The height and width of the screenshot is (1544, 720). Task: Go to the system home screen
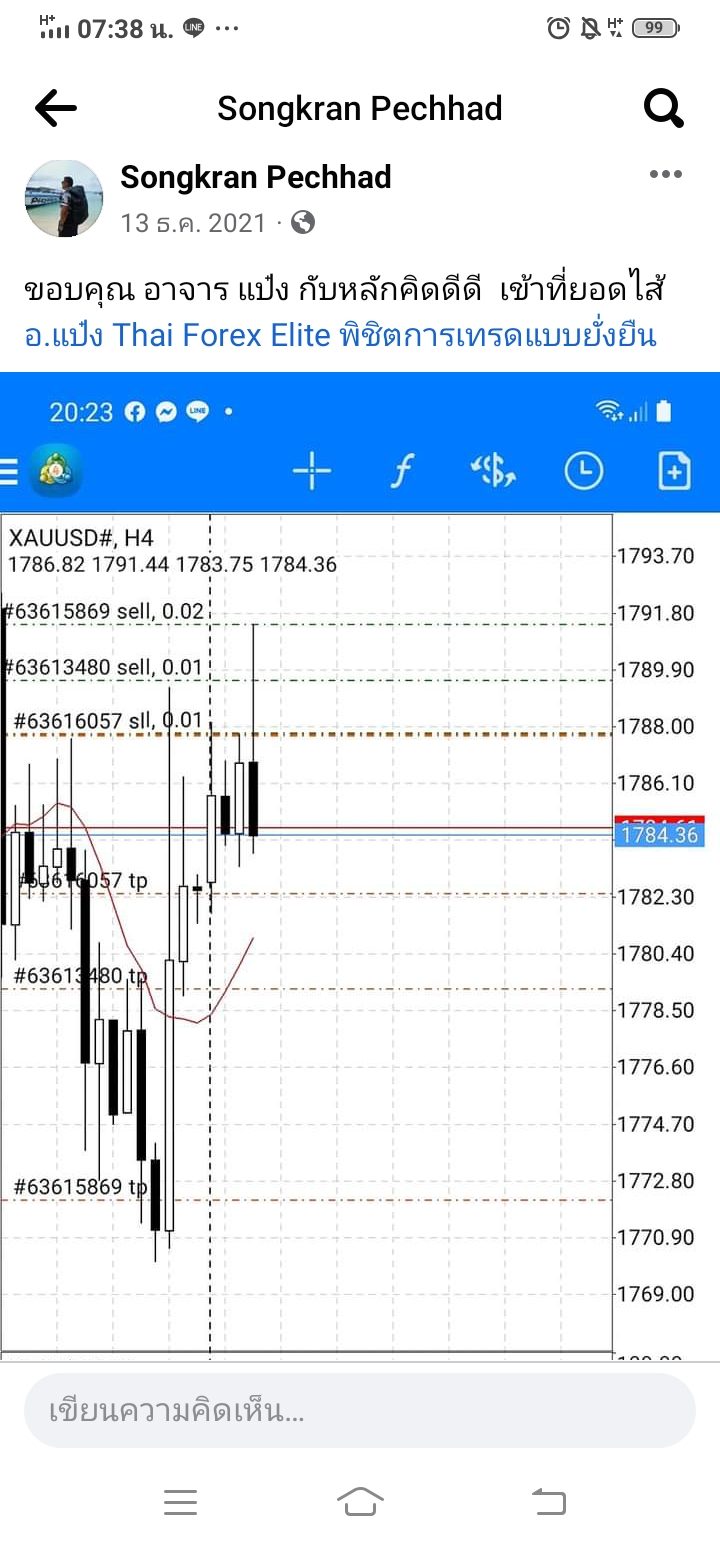tap(360, 1502)
